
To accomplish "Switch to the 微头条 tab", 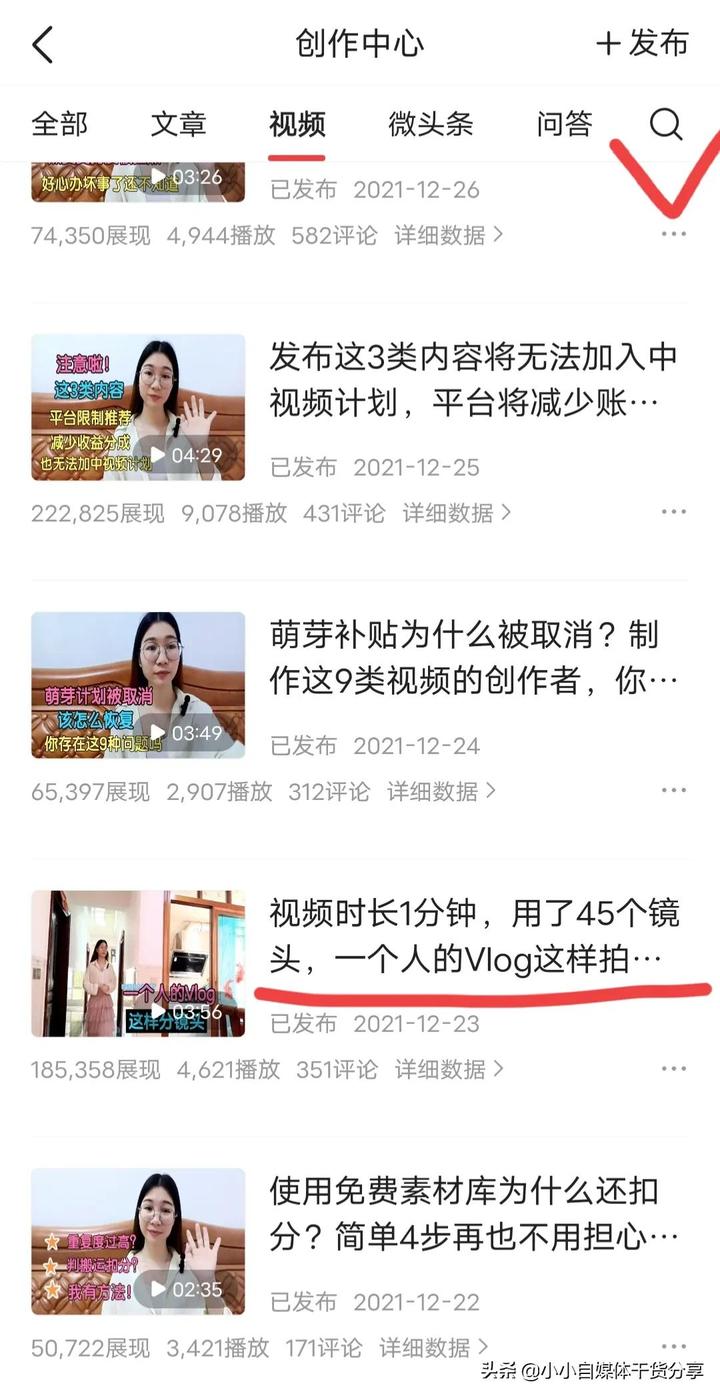I will (430, 124).
